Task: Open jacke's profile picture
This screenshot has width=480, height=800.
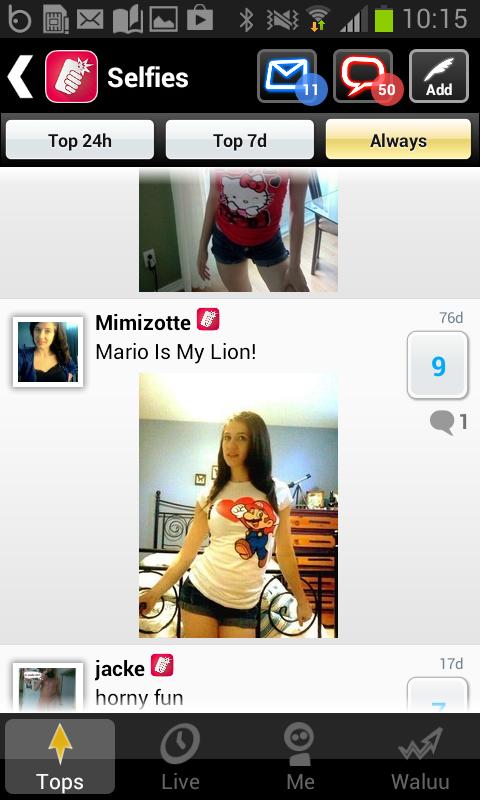Action: point(48,687)
